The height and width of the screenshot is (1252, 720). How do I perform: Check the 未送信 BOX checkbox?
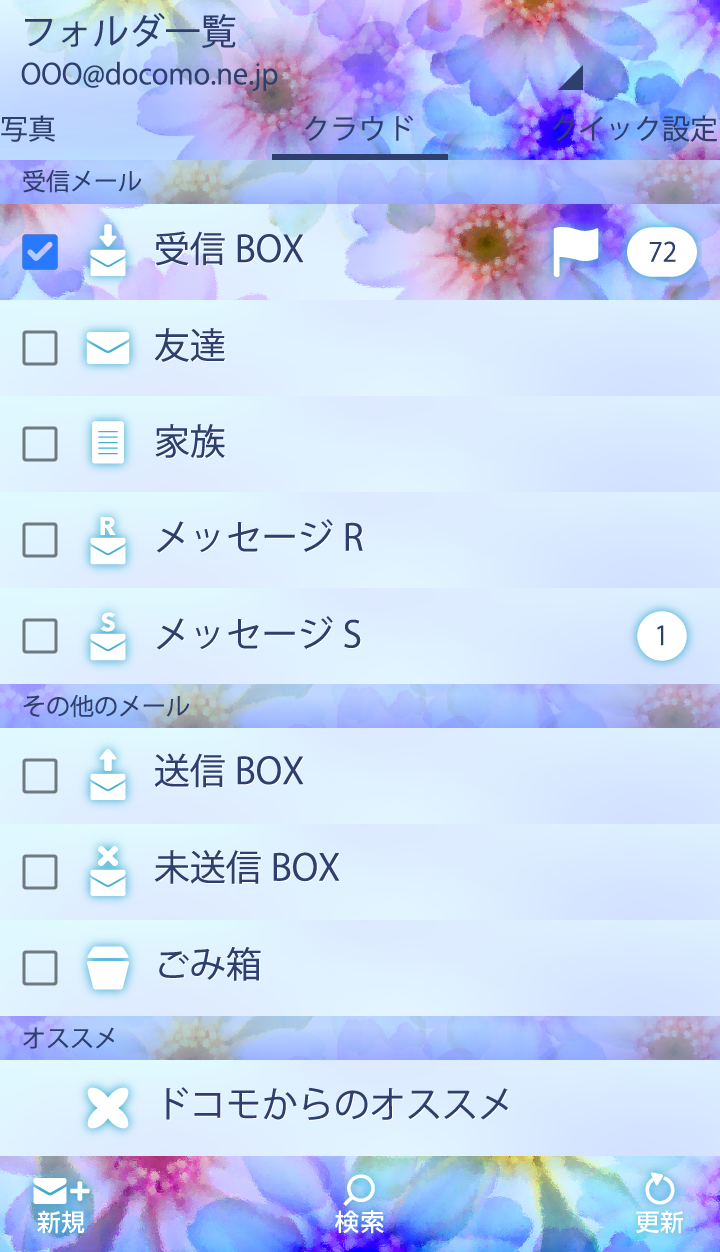point(40,872)
